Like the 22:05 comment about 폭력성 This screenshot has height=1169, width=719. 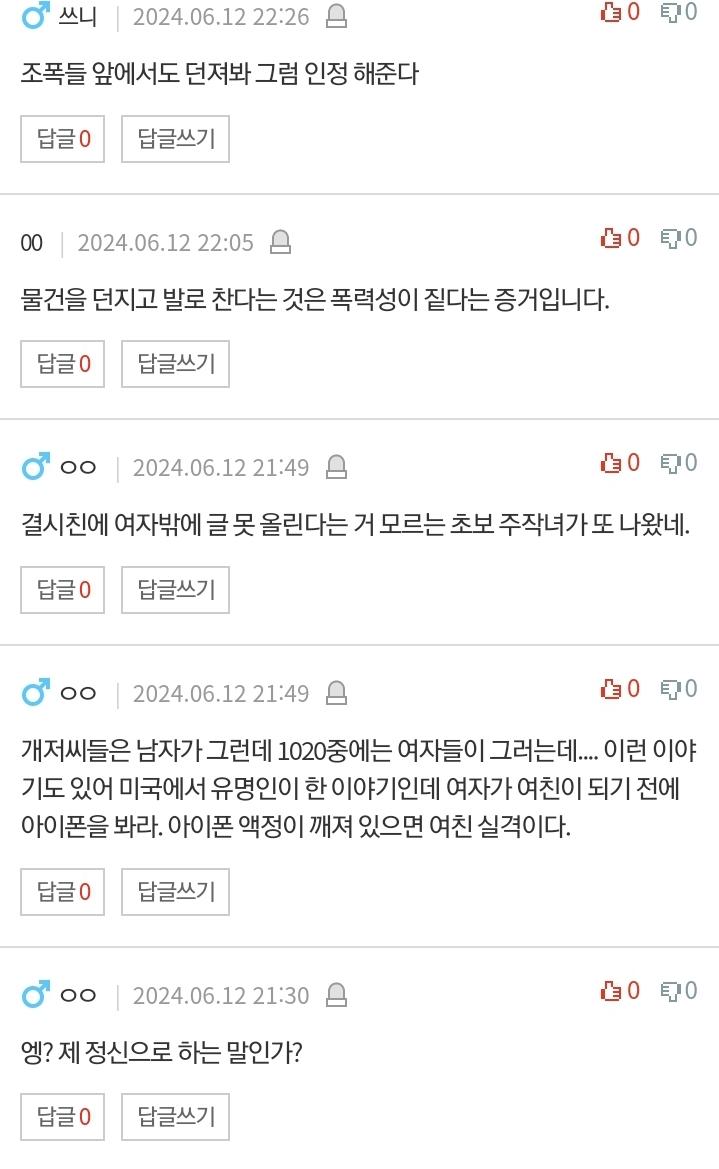click(619, 238)
